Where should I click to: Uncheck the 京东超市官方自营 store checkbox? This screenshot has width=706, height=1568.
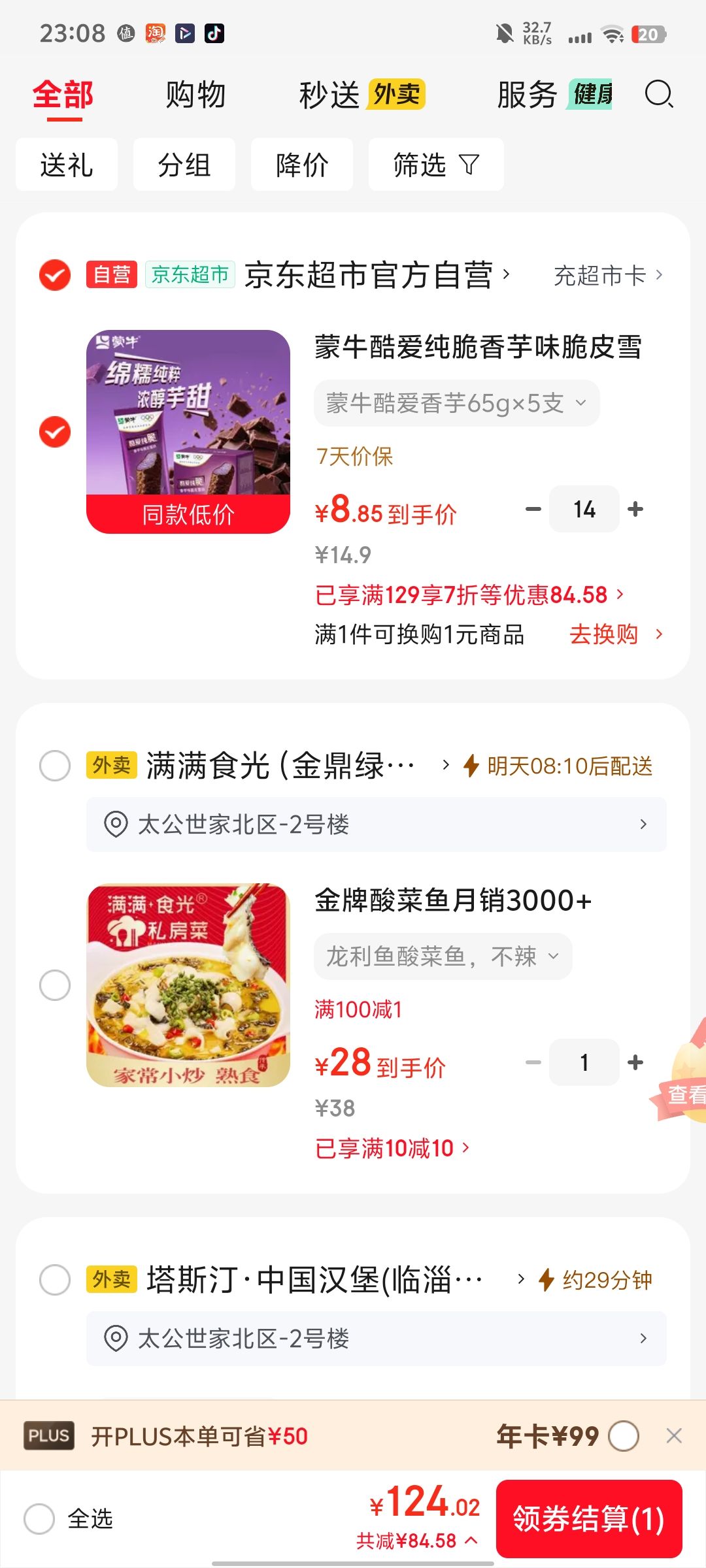pyautogui.click(x=55, y=275)
